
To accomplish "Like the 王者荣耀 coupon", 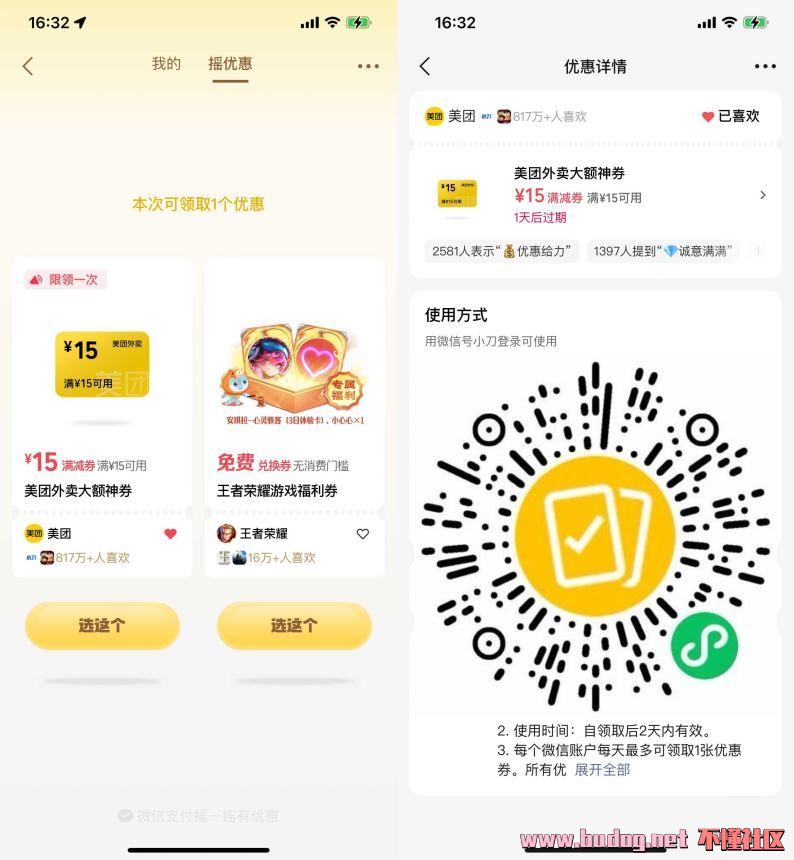I will click(x=362, y=534).
